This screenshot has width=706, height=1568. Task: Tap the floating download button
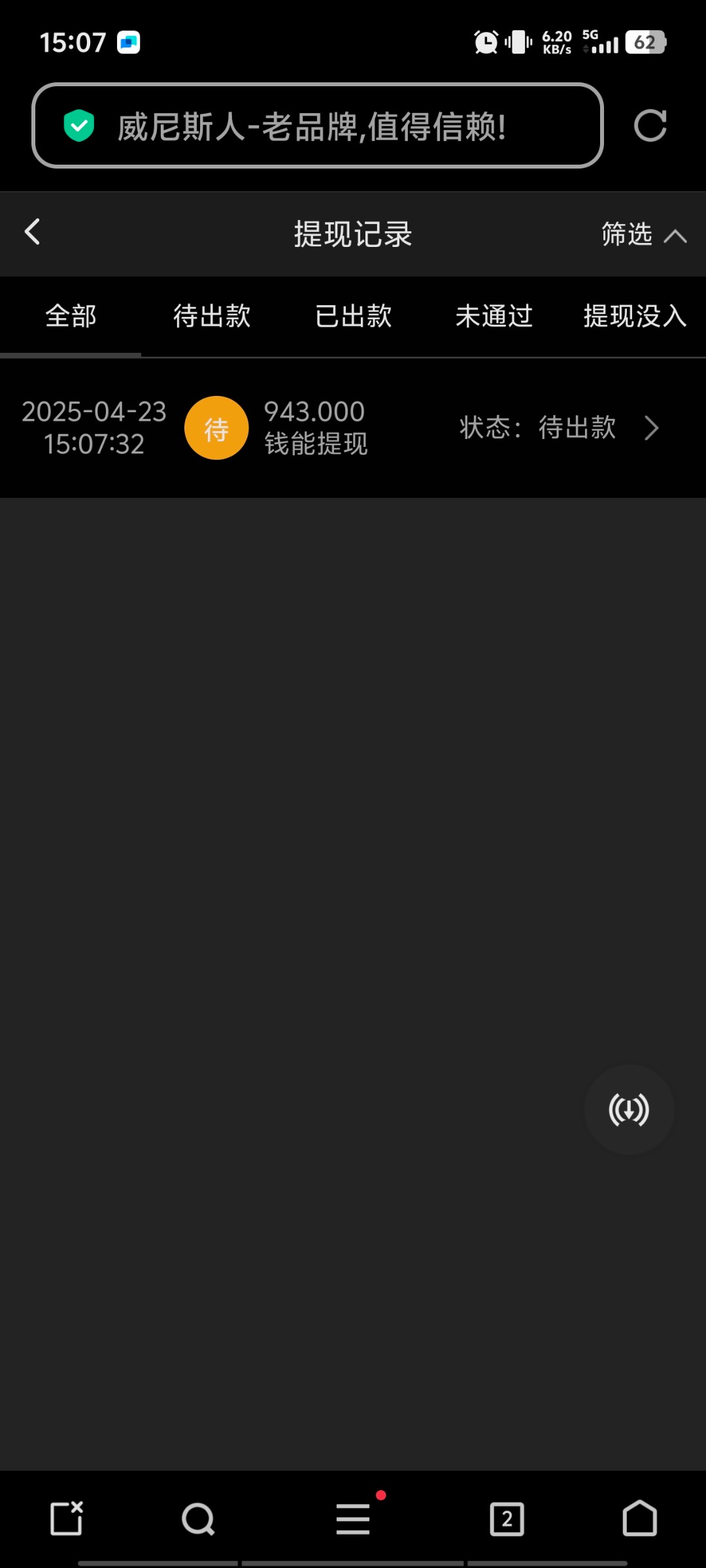pos(629,1109)
